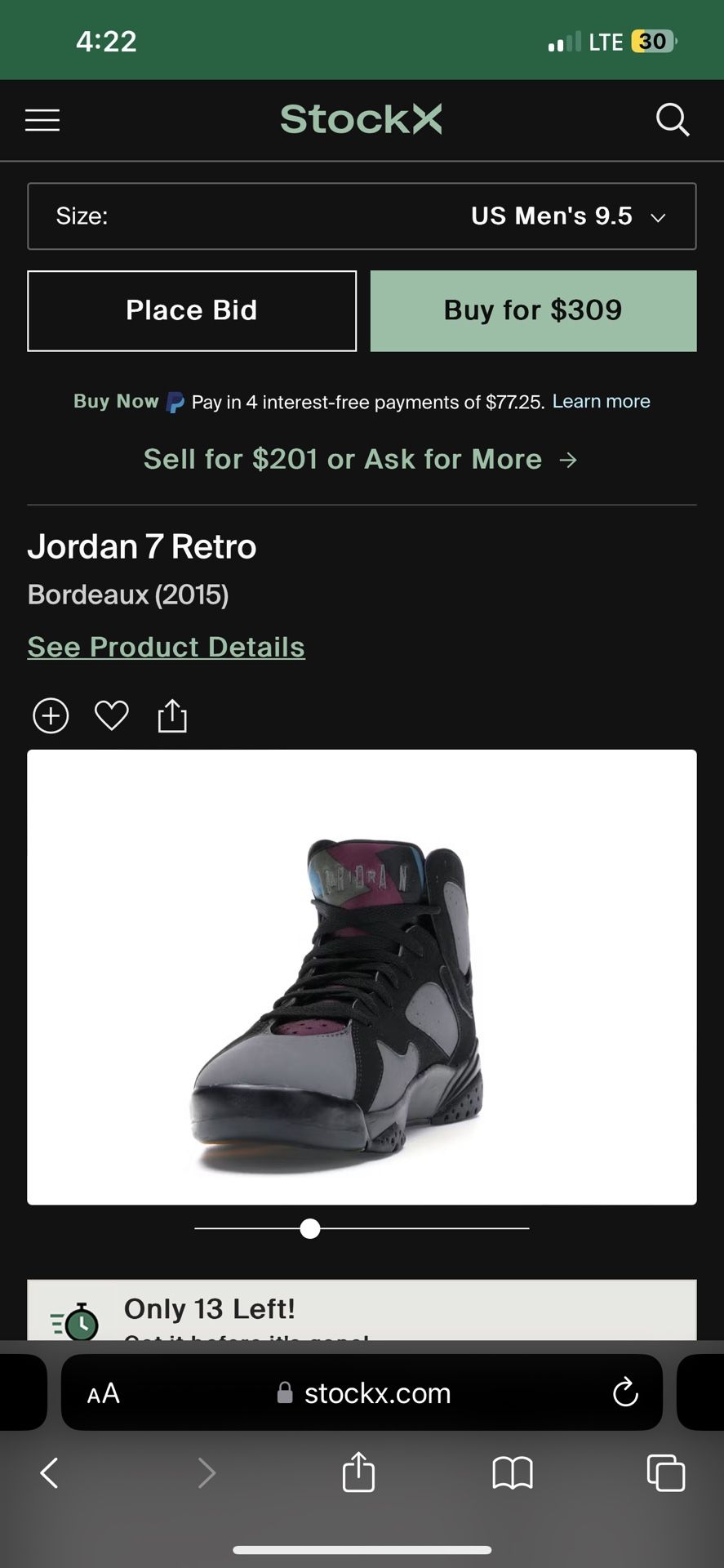Open the hamburger menu
This screenshot has width=724, height=1568.
coord(42,120)
